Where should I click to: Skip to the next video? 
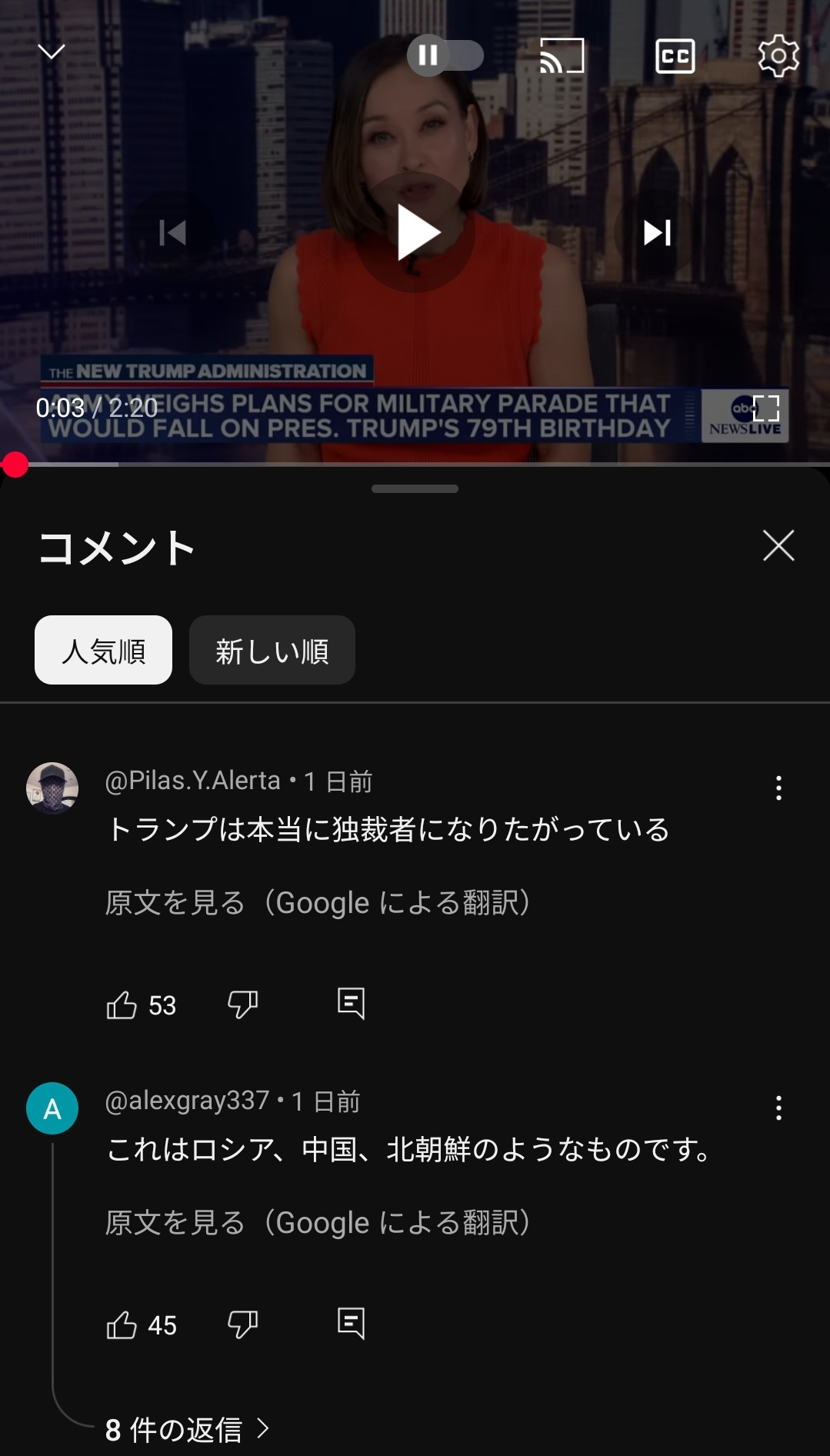tap(657, 232)
